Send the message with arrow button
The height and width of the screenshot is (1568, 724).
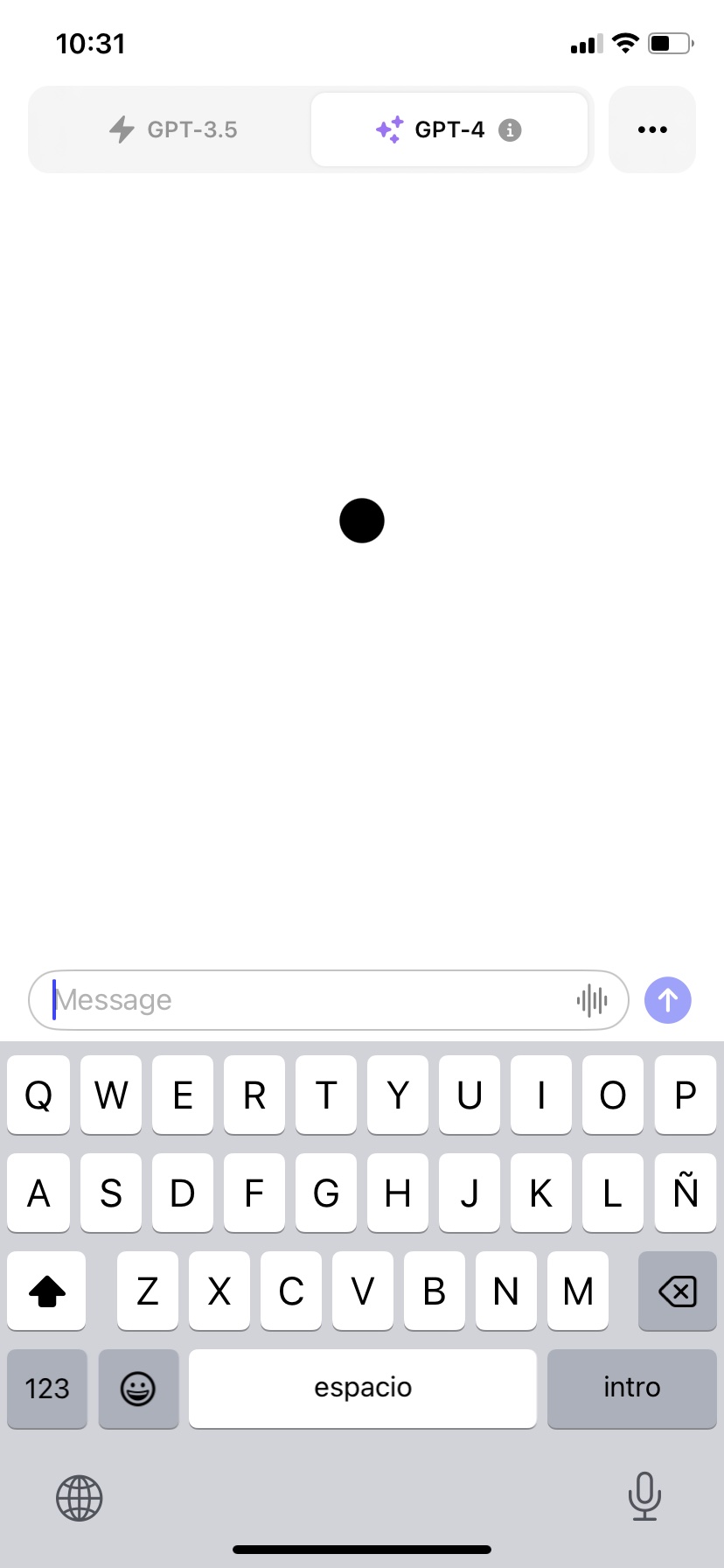point(667,999)
